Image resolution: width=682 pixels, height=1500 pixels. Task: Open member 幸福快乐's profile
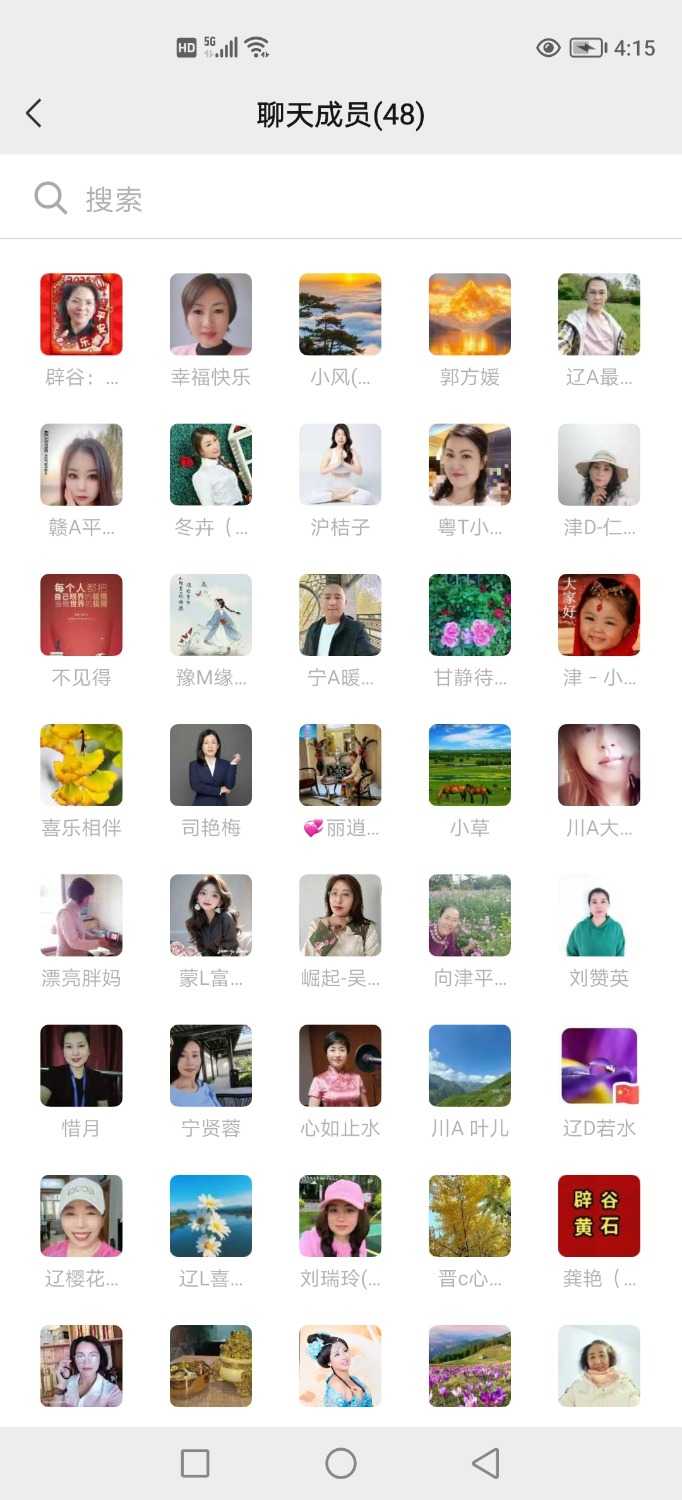210,314
